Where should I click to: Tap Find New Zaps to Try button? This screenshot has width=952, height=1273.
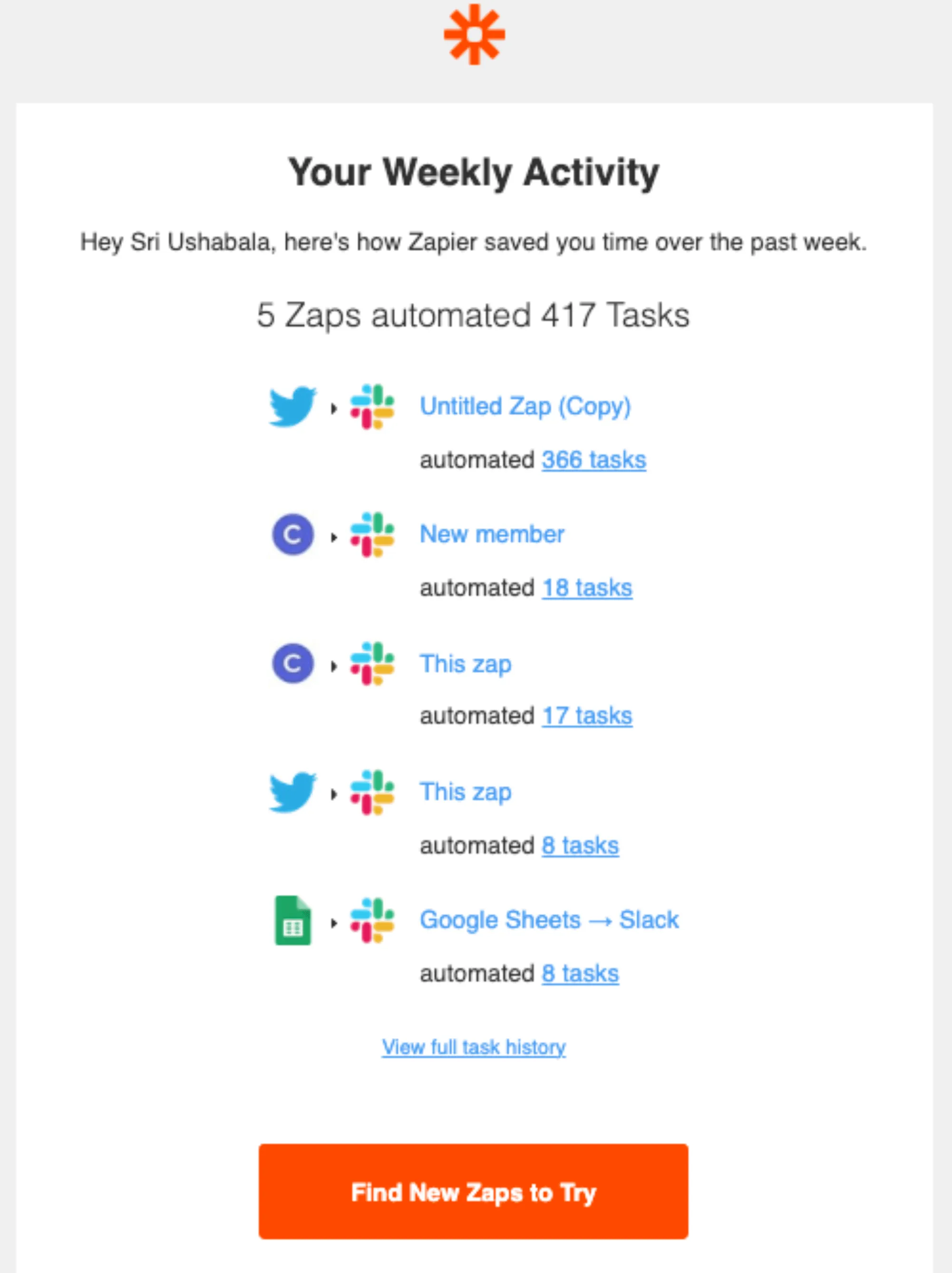[x=473, y=1191]
